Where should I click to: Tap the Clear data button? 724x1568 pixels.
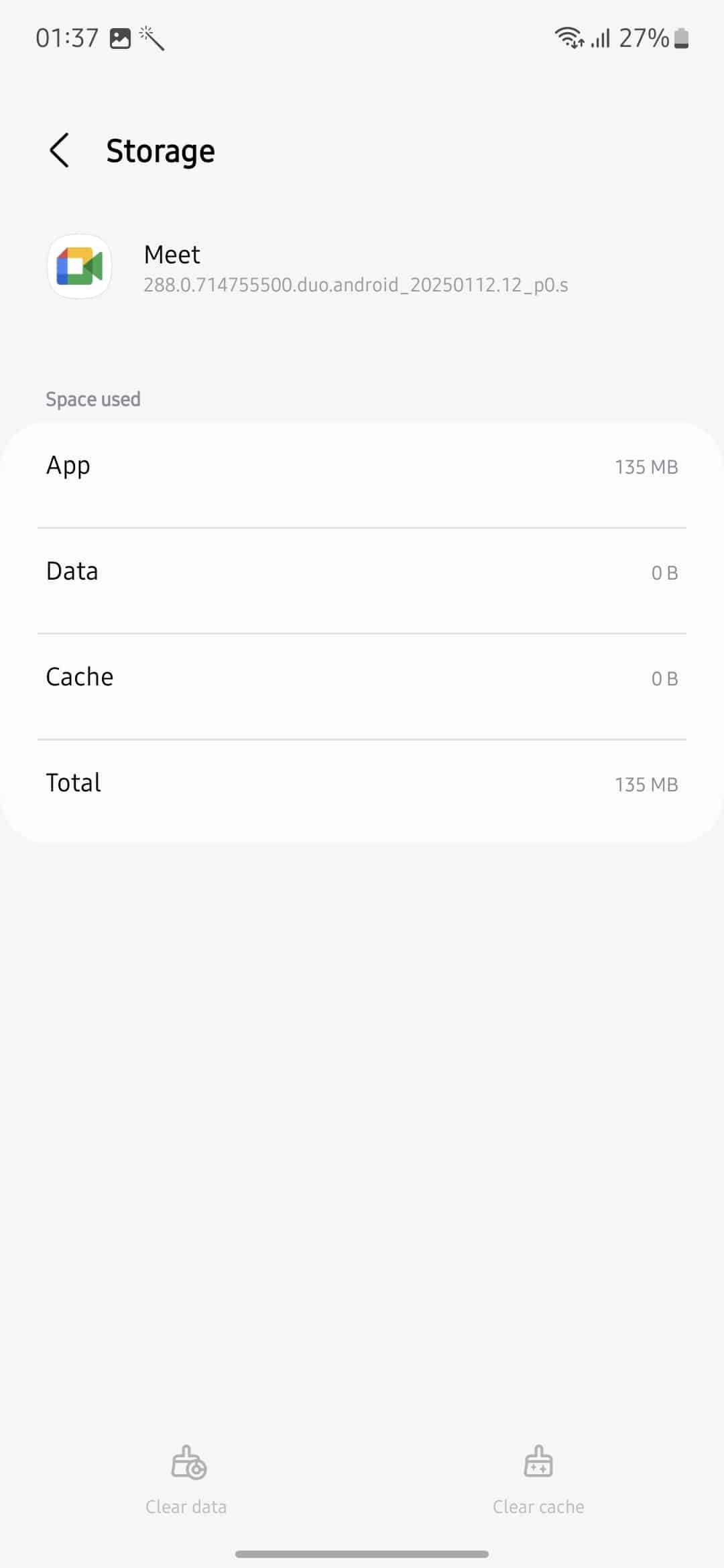(186, 1479)
